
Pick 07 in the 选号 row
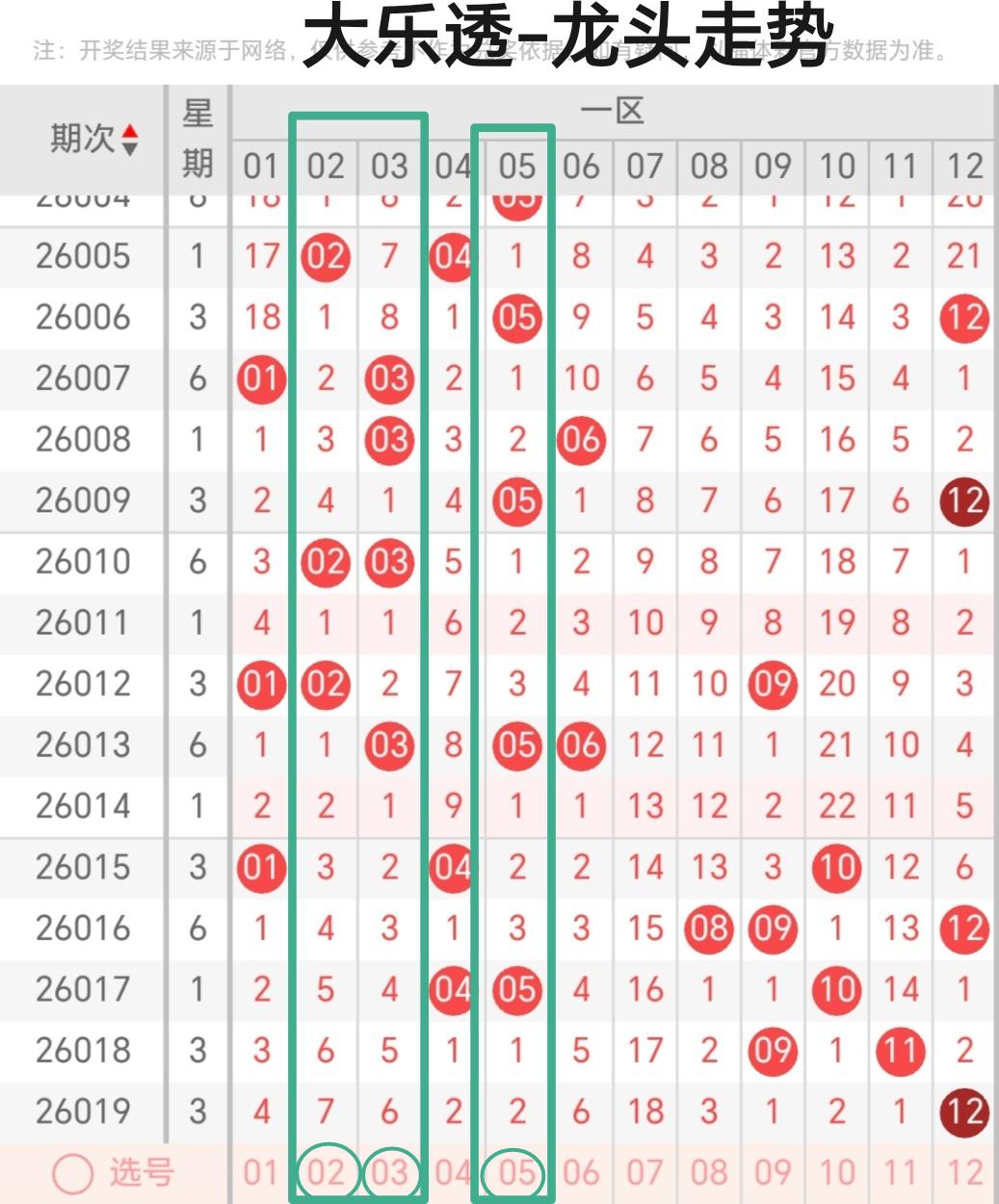[644, 1173]
